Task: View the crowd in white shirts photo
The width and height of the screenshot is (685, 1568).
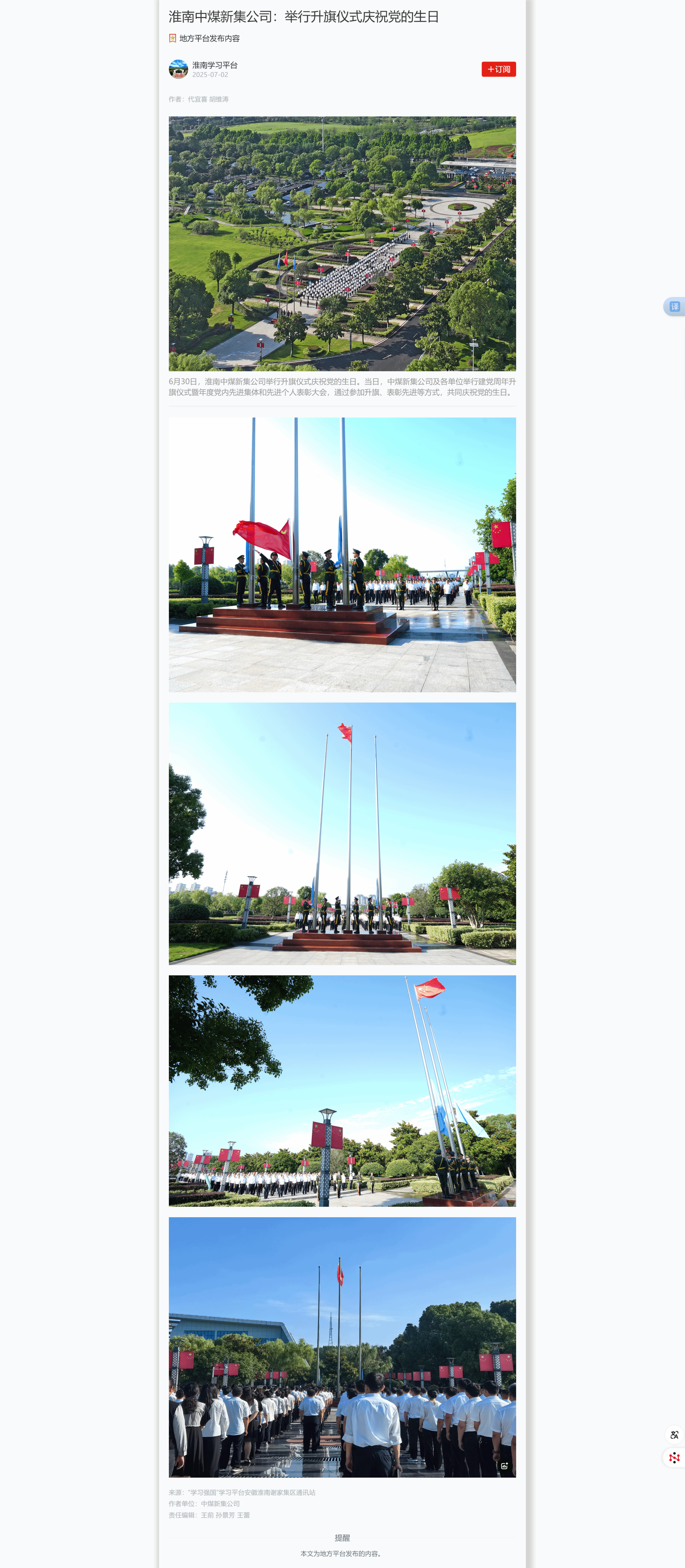Action: coord(342,1346)
